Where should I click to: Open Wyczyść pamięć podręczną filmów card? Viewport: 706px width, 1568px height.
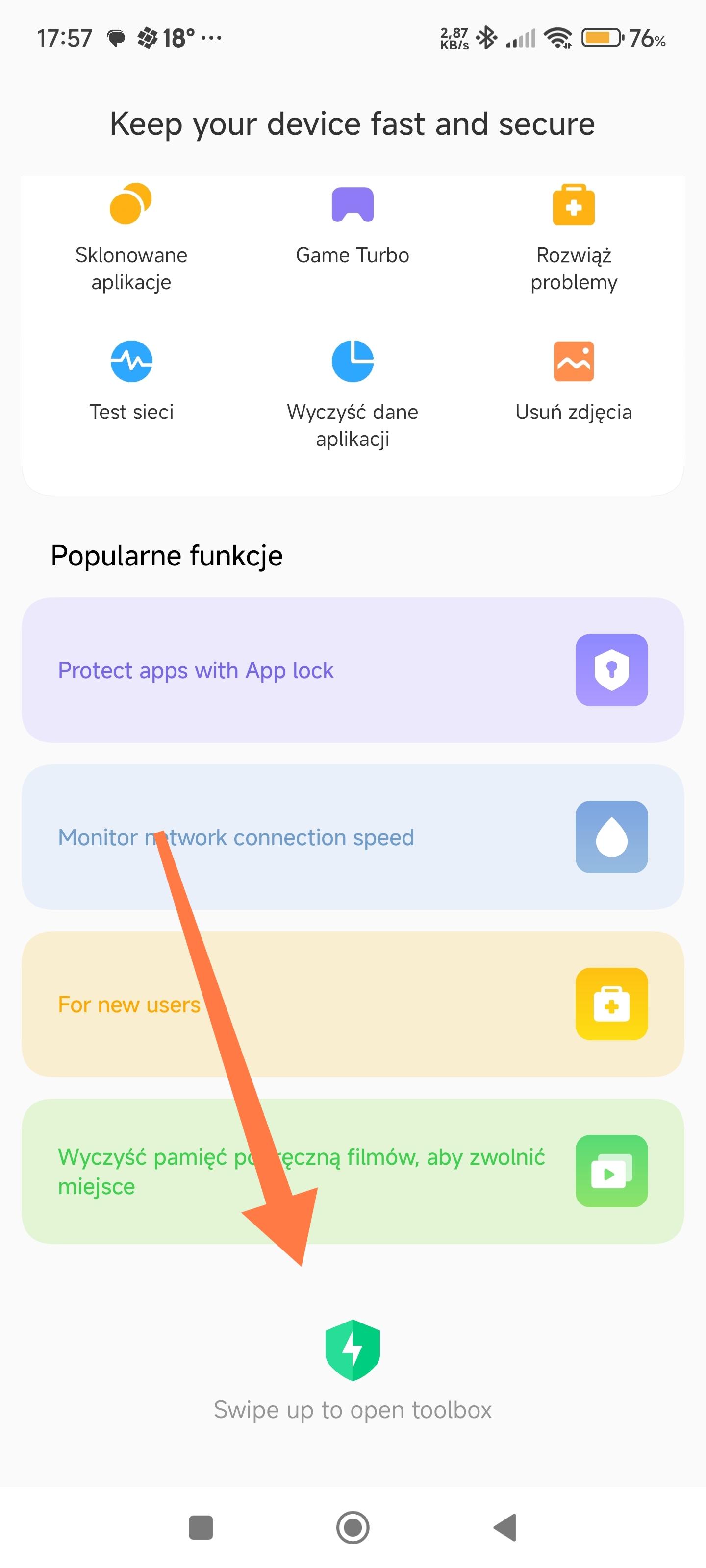click(x=352, y=1171)
